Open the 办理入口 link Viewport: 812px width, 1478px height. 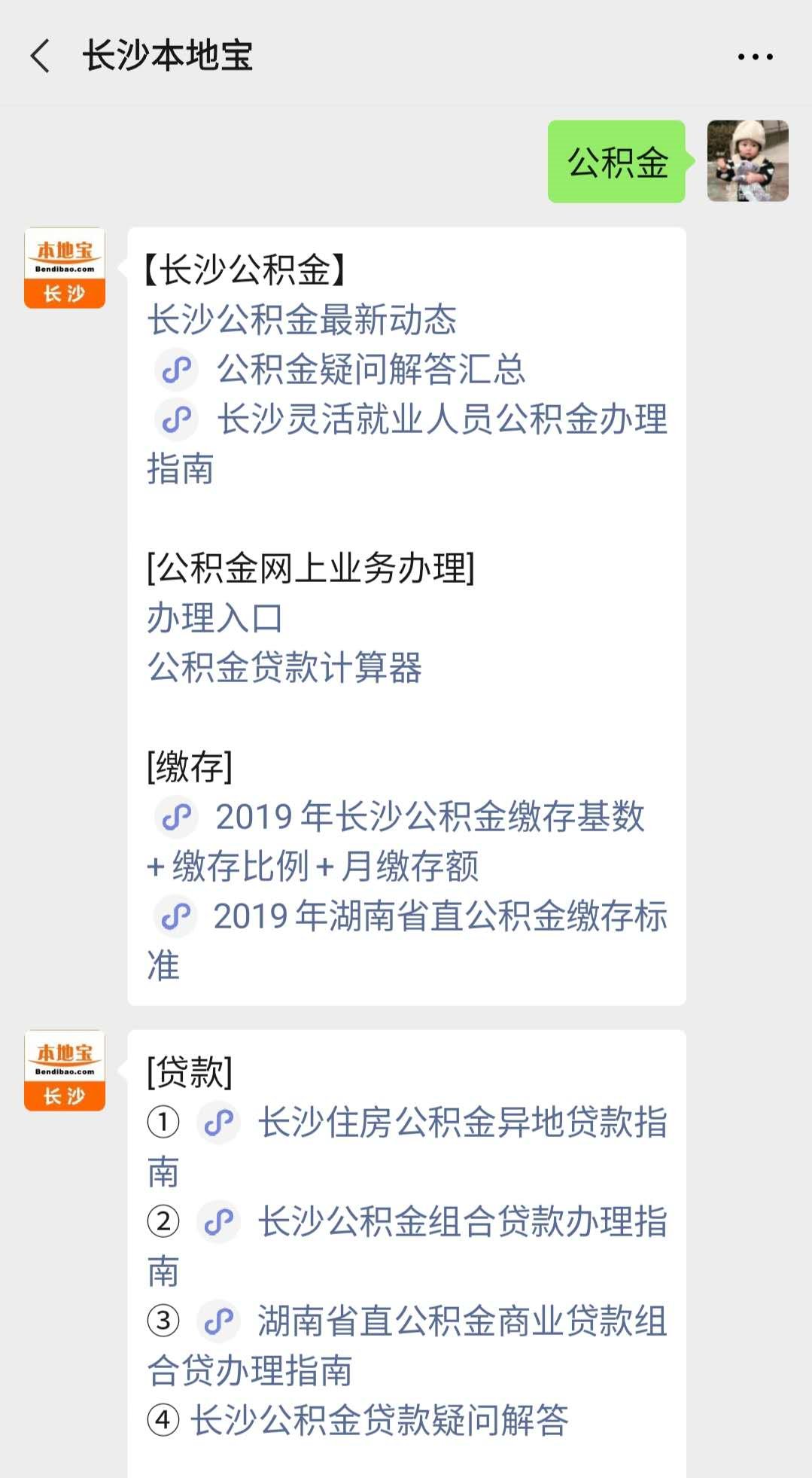[214, 618]
